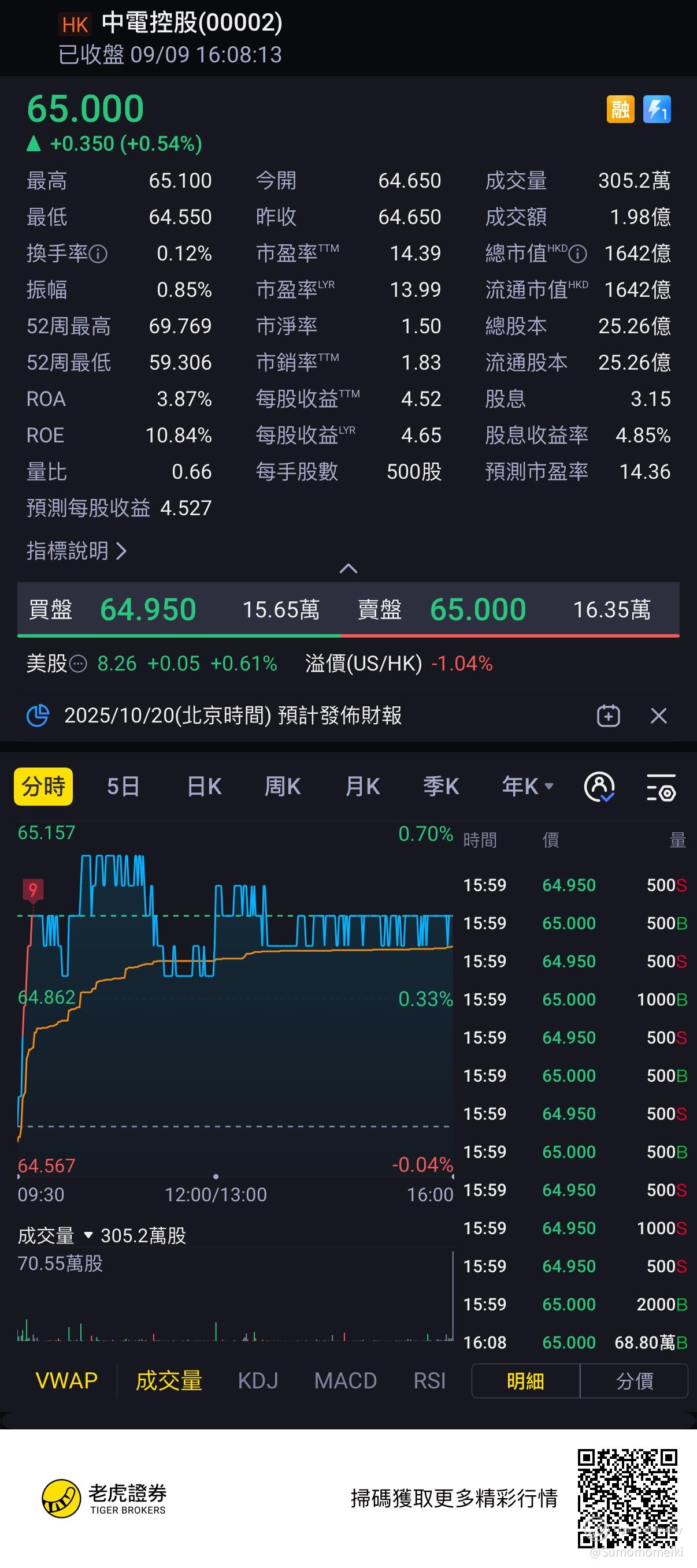Screen dimensions: 697x1568
Task: Switch to the 分價 view
Action: tap(634, 1381)
